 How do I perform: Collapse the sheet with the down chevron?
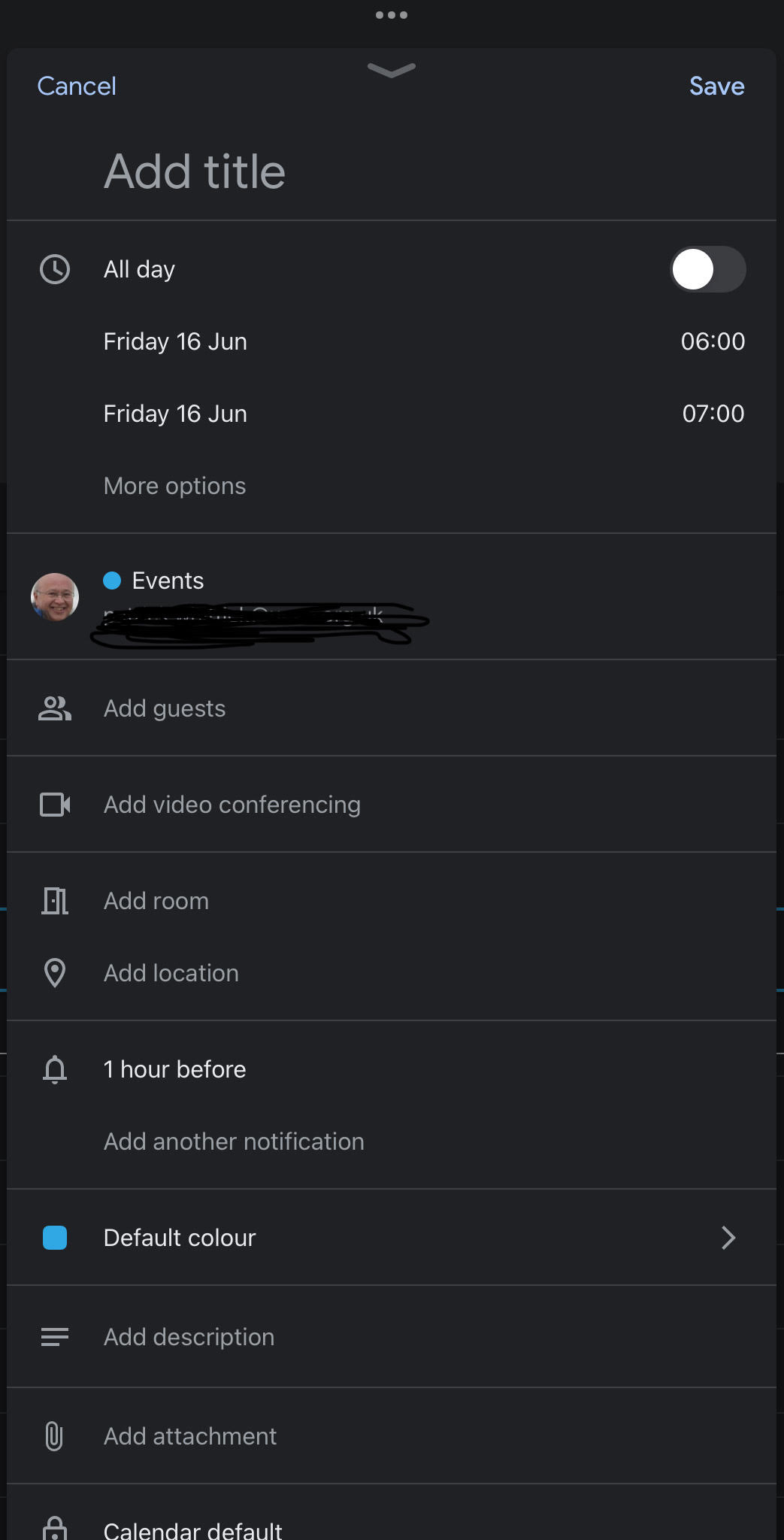(392, 70)
